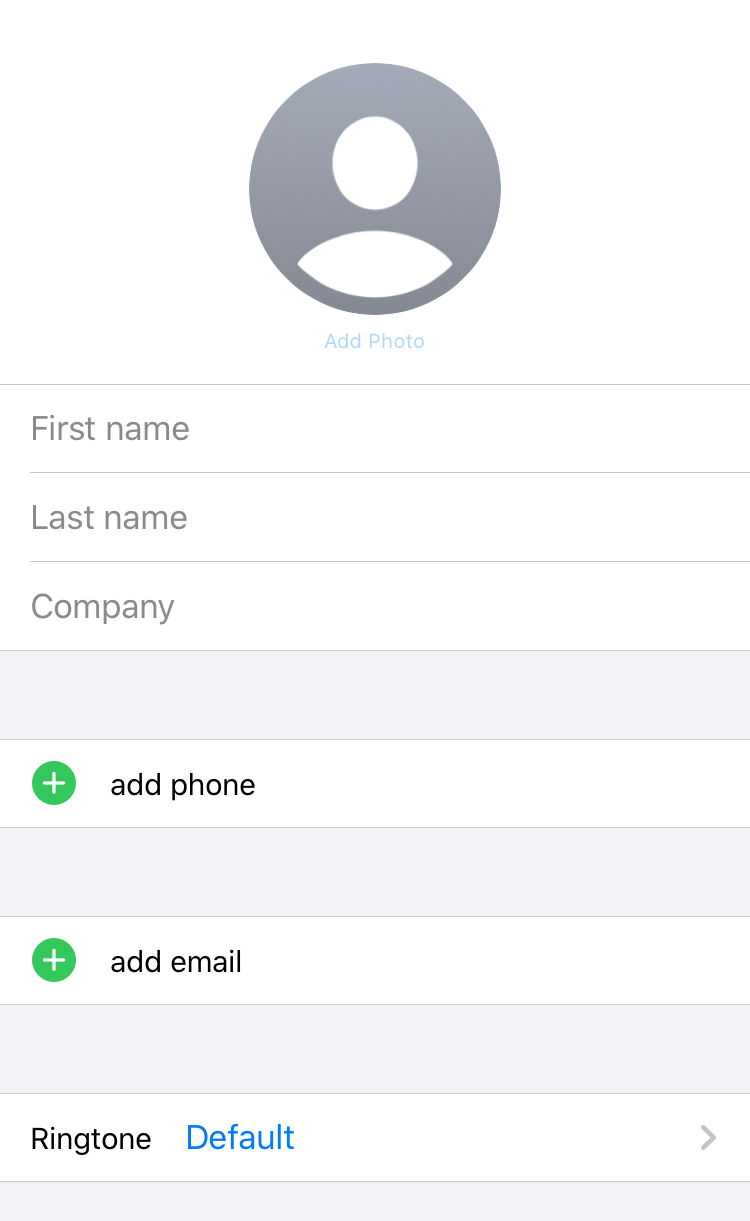The image size is (750, 1221).
Task: Add an email address row
Action: tap(176, 961)
